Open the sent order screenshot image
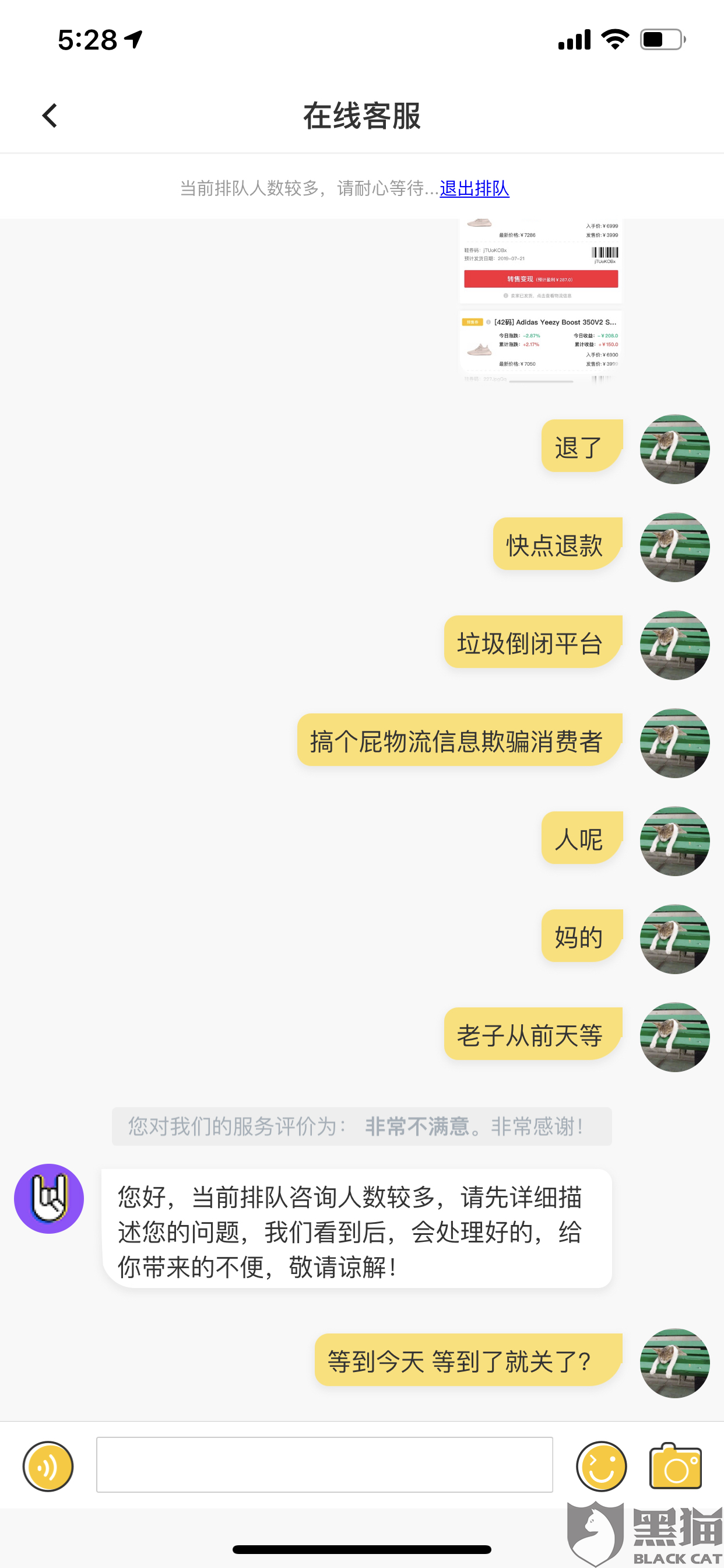724x1568 pixels. pos(541,300)
